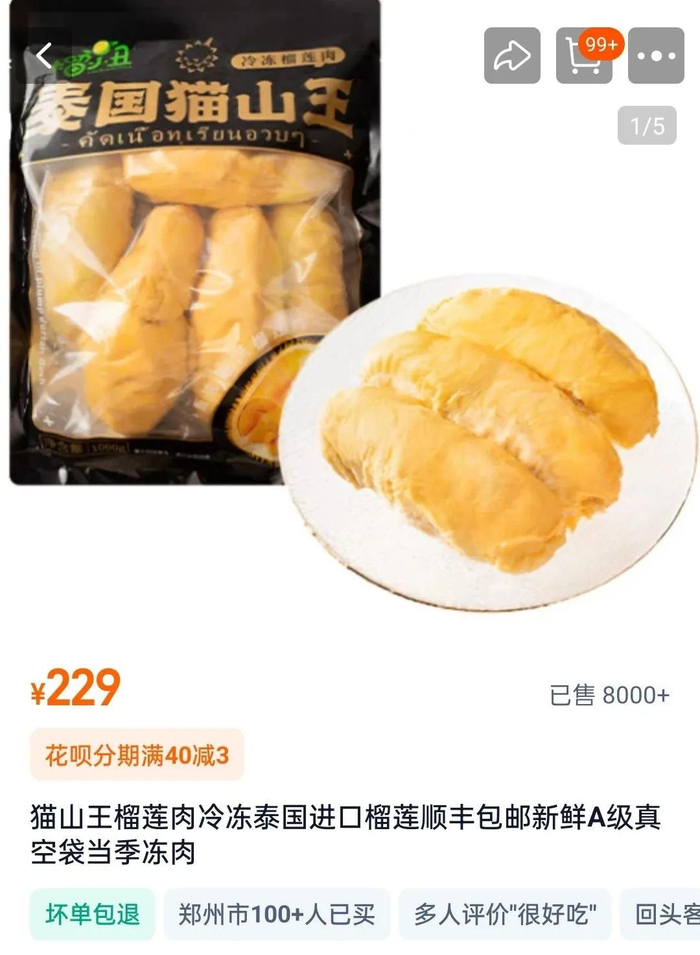Select the 坏单包退 guarantee chip
700x955 pixels.
tap(93, 913)
